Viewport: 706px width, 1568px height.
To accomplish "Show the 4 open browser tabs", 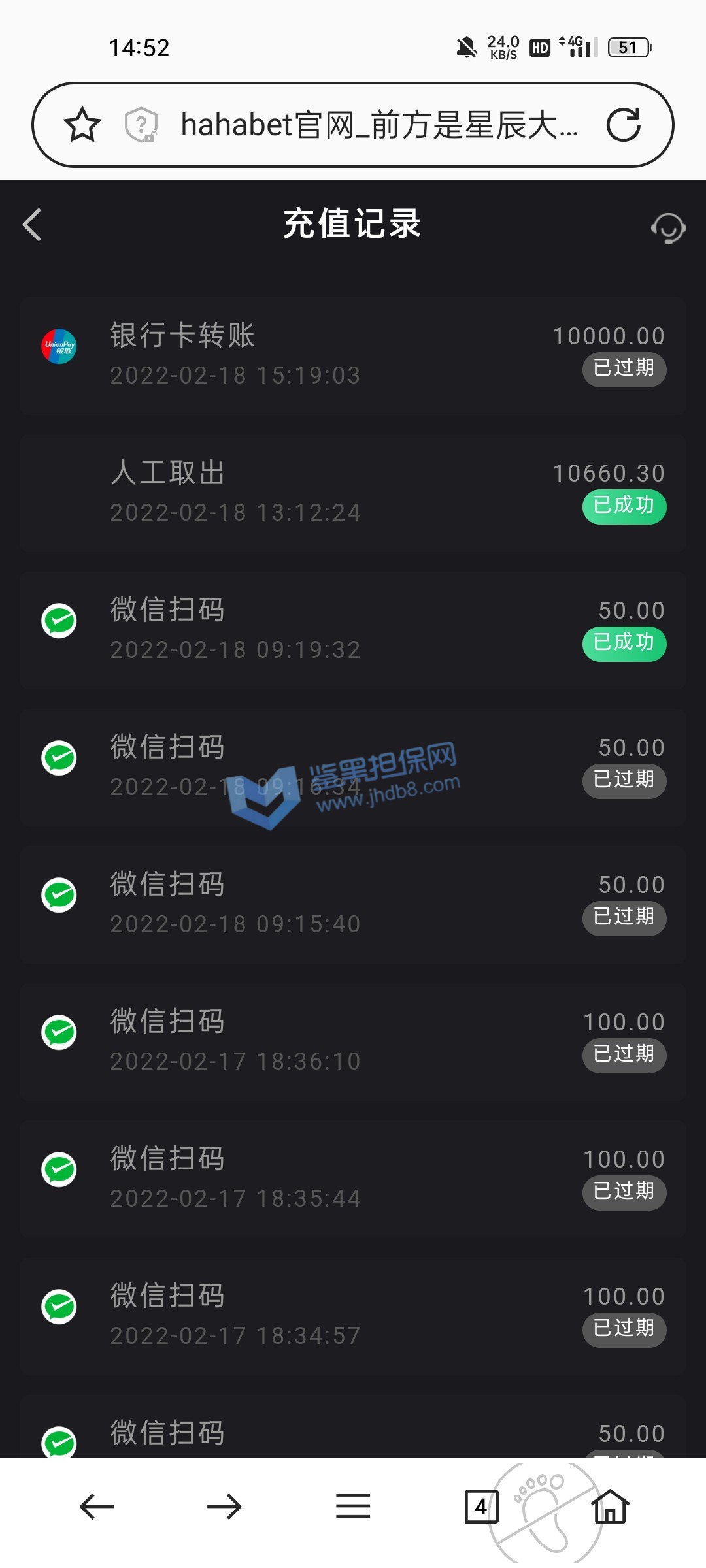I will [x=481, y=1507].
